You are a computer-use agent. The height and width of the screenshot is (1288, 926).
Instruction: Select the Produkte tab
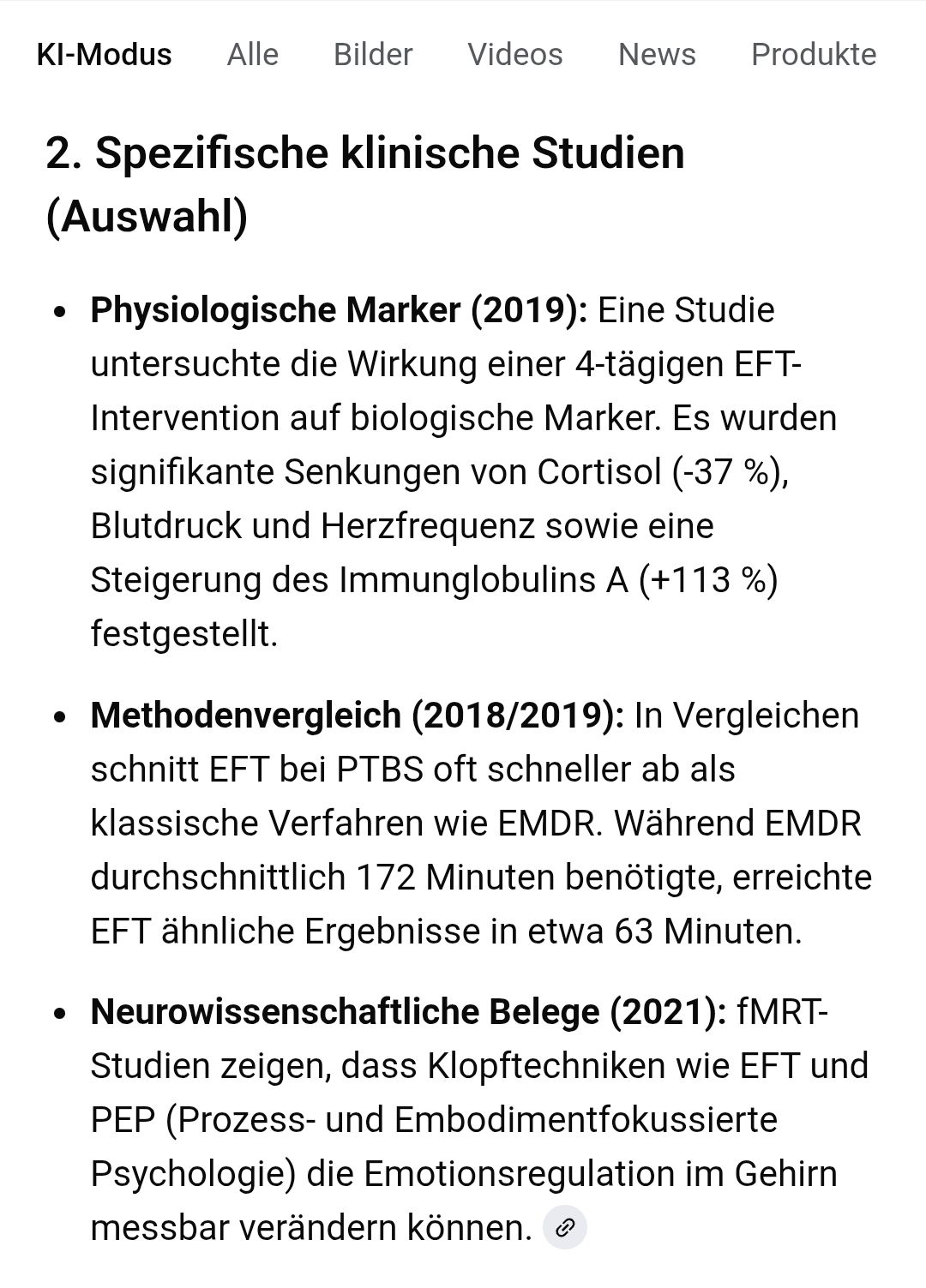tap(813, 54)
